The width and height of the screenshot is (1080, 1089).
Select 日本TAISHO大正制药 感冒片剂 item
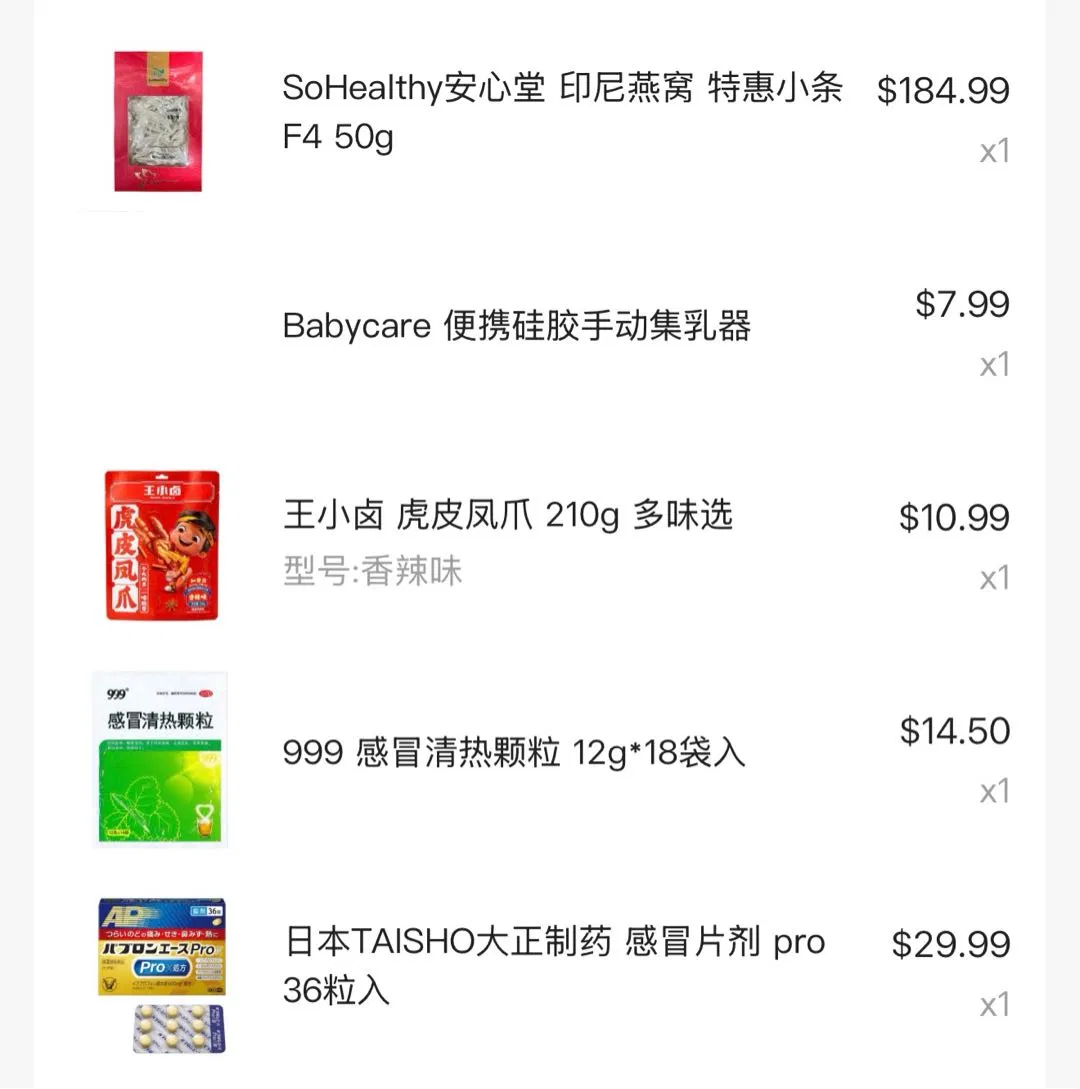point(553,966)
